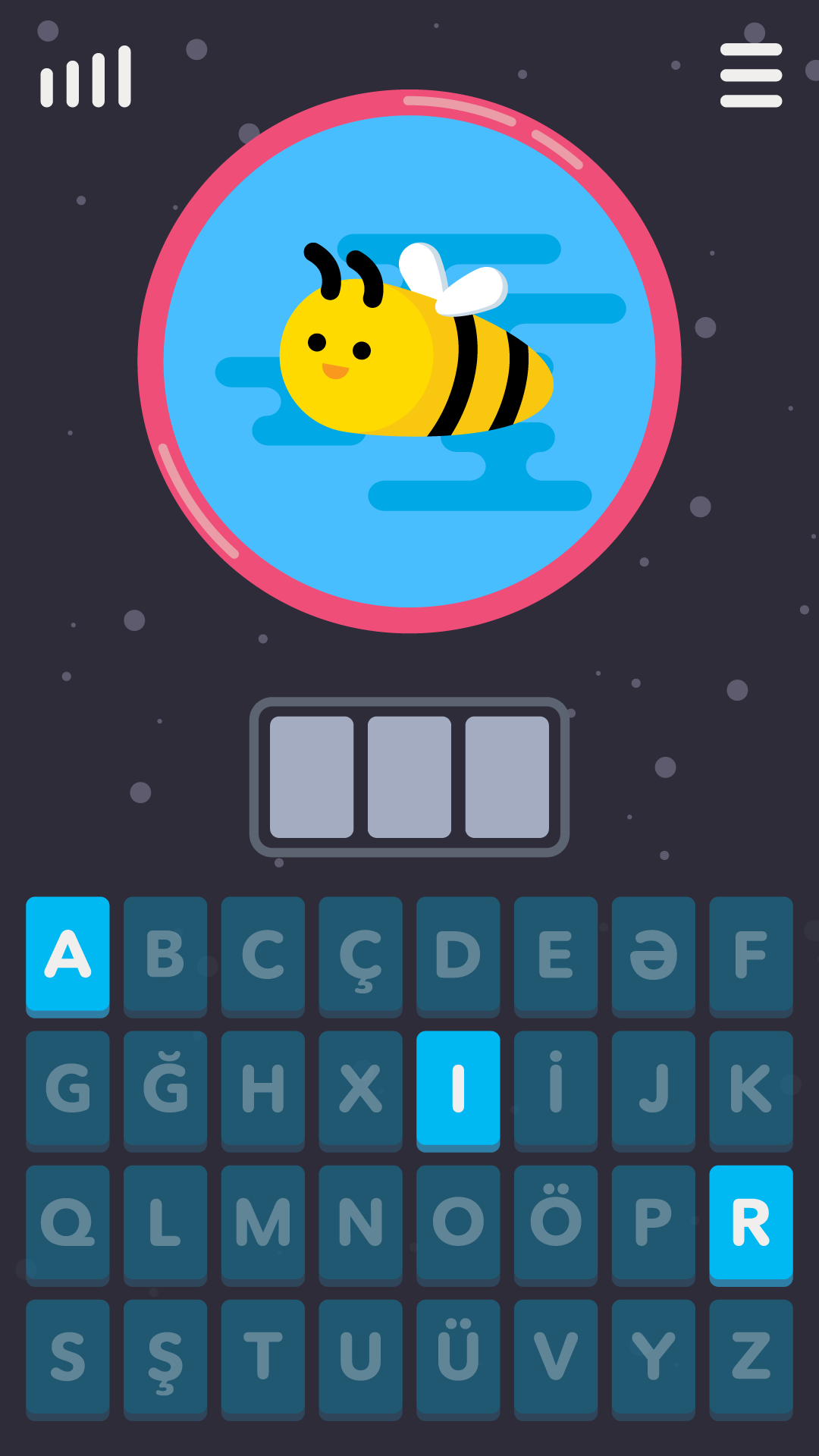The height and width of the screenshot is (1456, 819).
Task: Choose the letter M key
Action: (263, 1223)
